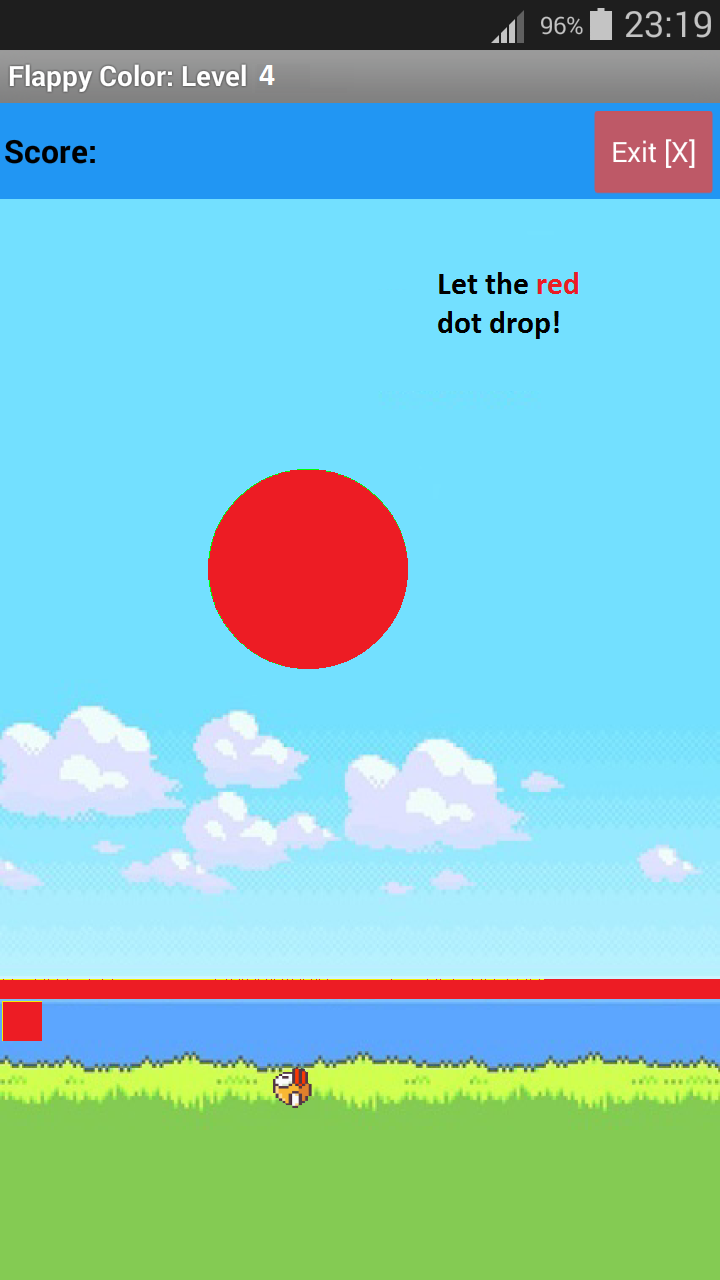Tap the Score: label
Image resolution: width=720 pixels, height=1280 pixels.
point(50,152)
